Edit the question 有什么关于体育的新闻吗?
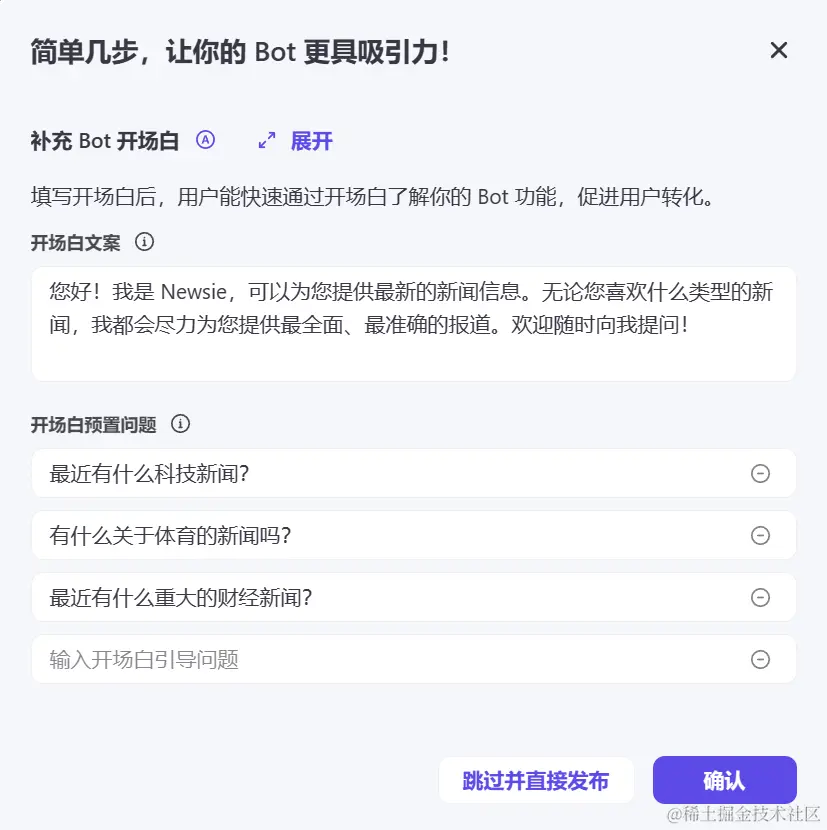 click(380, 536)
